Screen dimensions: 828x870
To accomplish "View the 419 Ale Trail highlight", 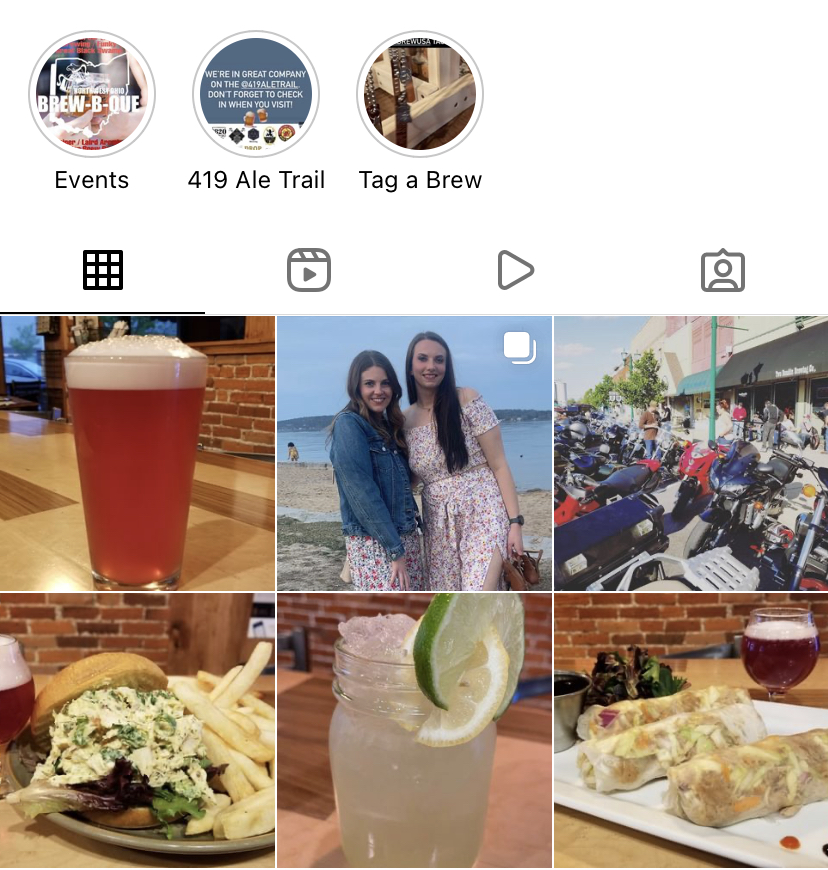I will pyautogui.click(x=256, y=95).
